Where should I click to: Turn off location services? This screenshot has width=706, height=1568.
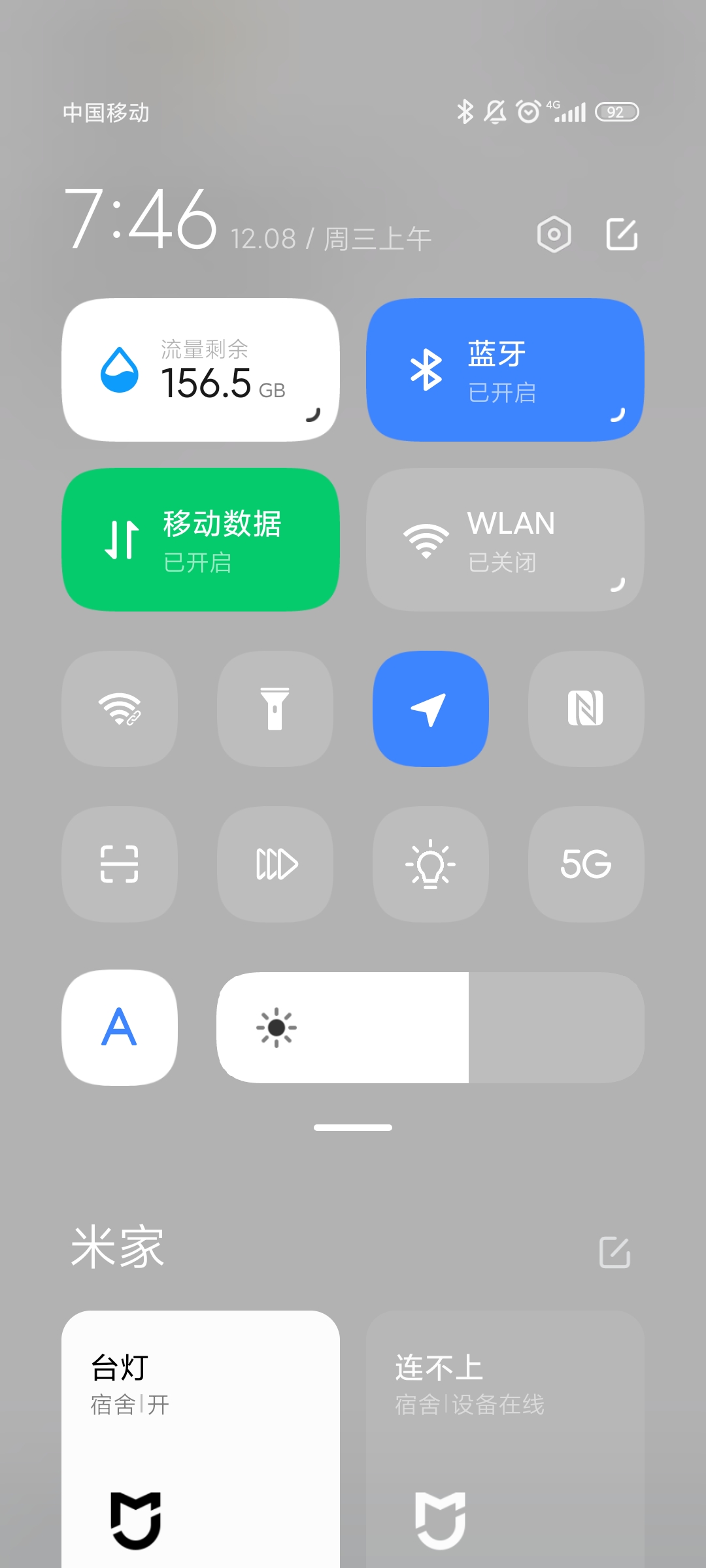point(431,709)
